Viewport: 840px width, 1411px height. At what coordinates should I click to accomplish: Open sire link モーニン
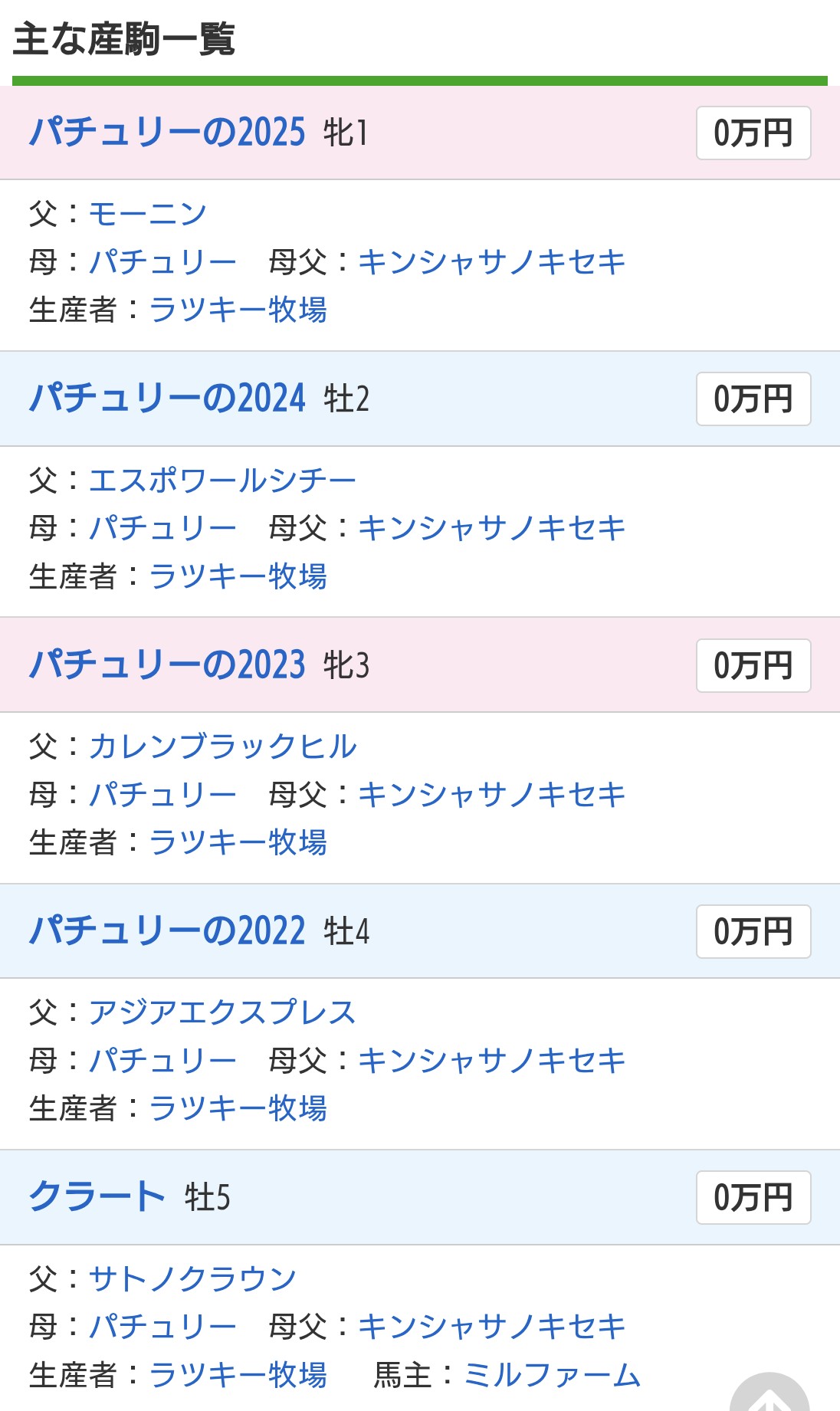tap(148, 214)
